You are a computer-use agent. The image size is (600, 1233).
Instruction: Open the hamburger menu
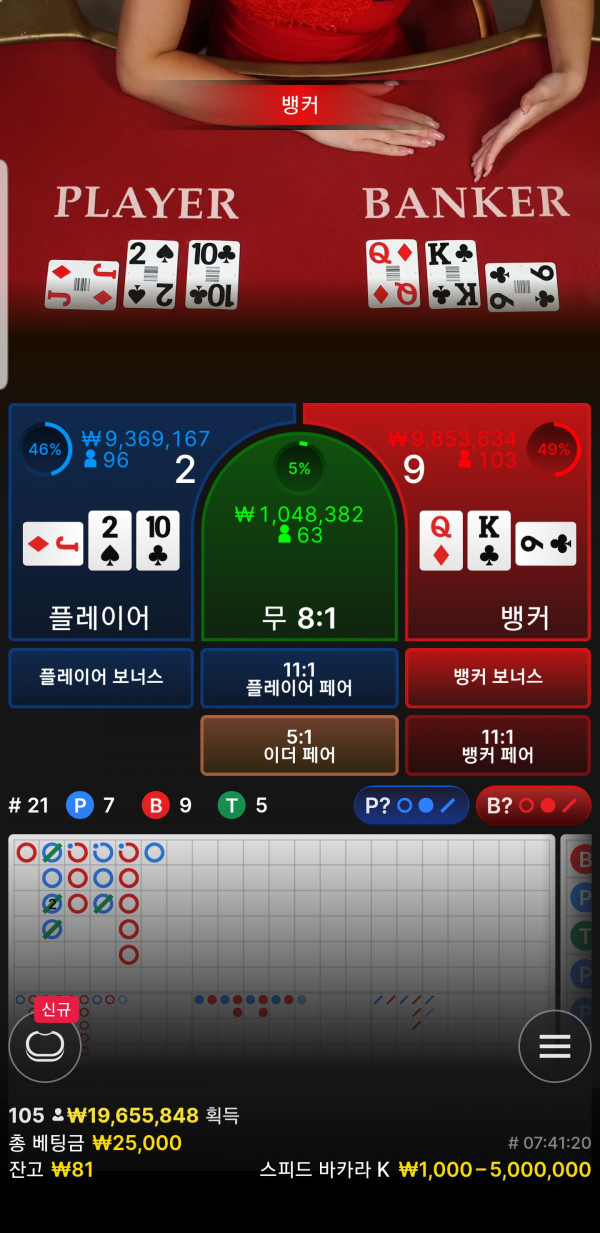[554, 1046]
